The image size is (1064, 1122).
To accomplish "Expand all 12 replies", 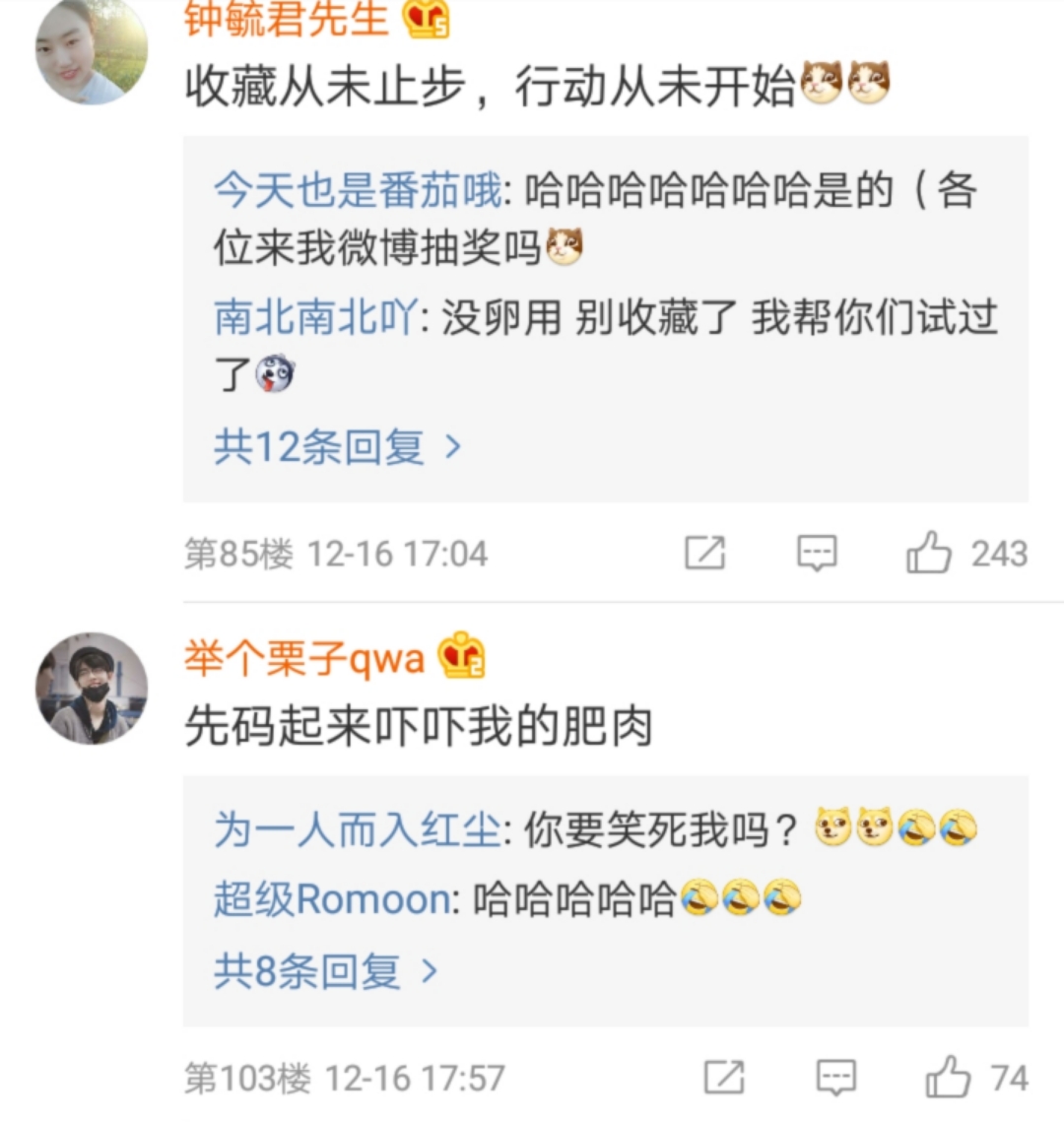I will [337, 448].
